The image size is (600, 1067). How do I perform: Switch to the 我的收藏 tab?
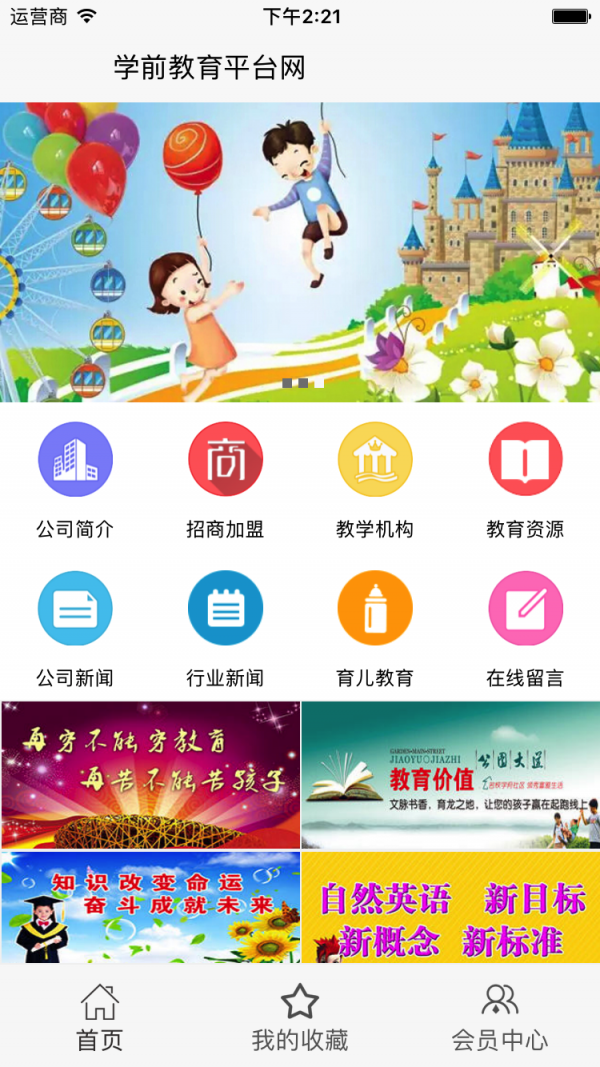coord(300,1016)
